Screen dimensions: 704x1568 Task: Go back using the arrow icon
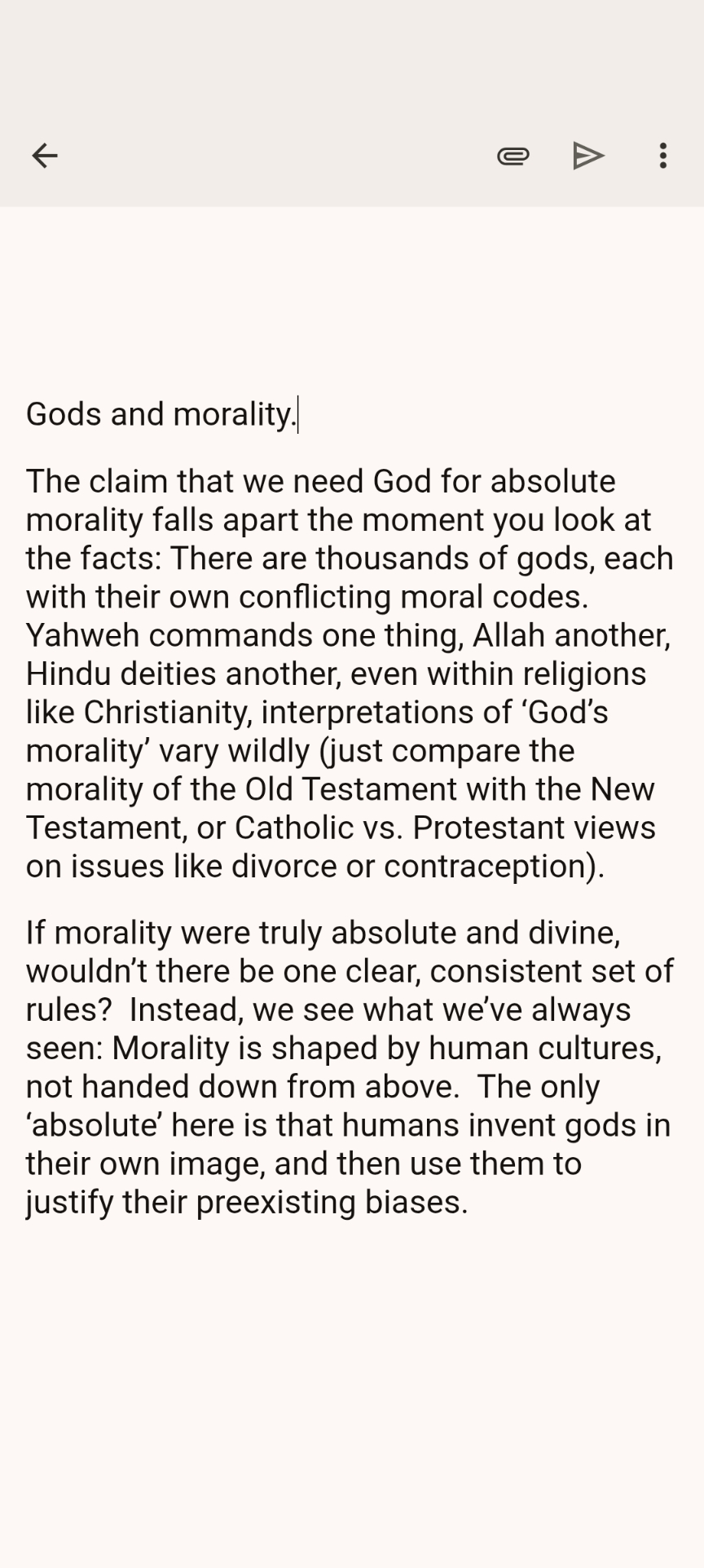coord(45,155)
